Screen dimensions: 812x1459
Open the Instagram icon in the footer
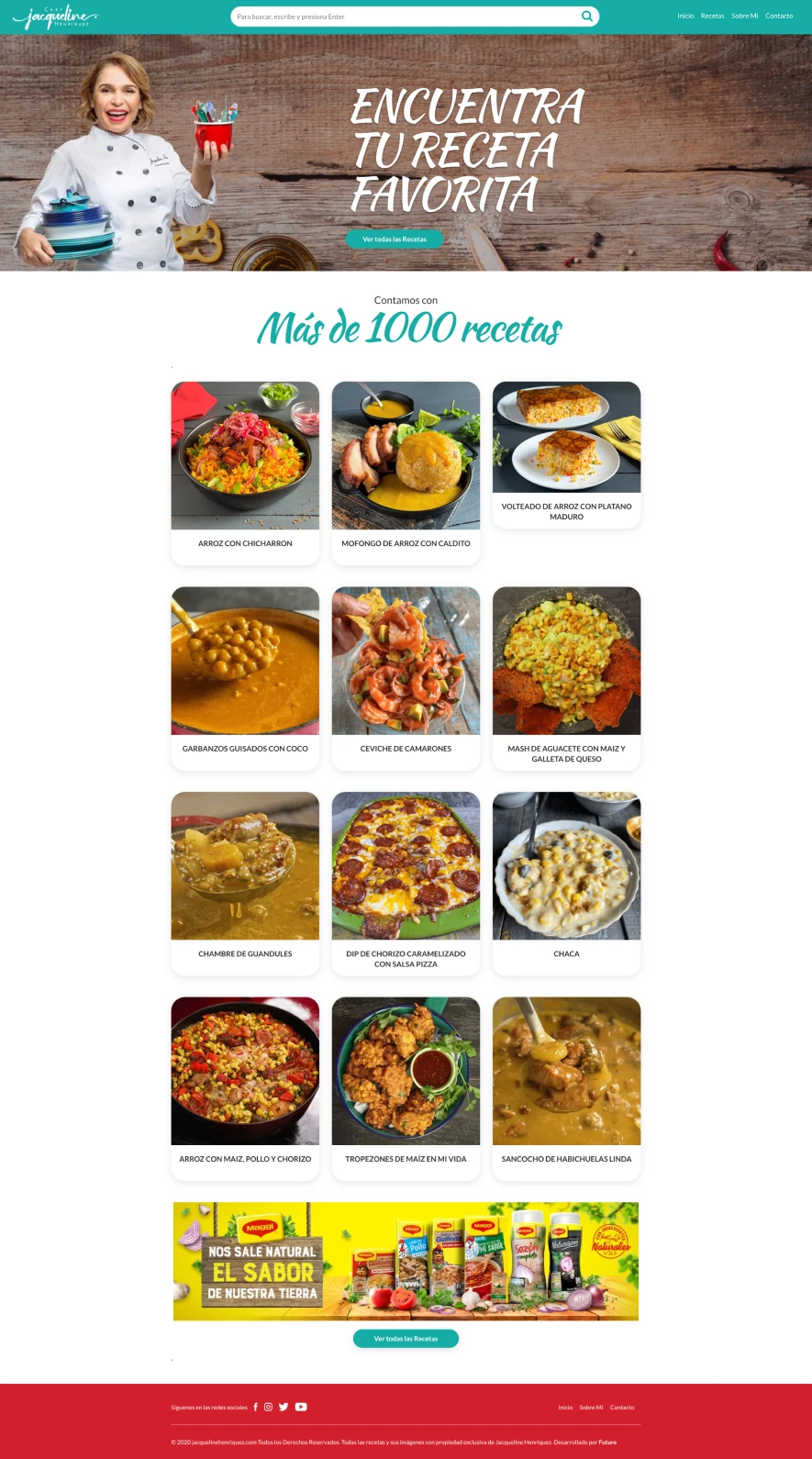(x=269, y=1407)
